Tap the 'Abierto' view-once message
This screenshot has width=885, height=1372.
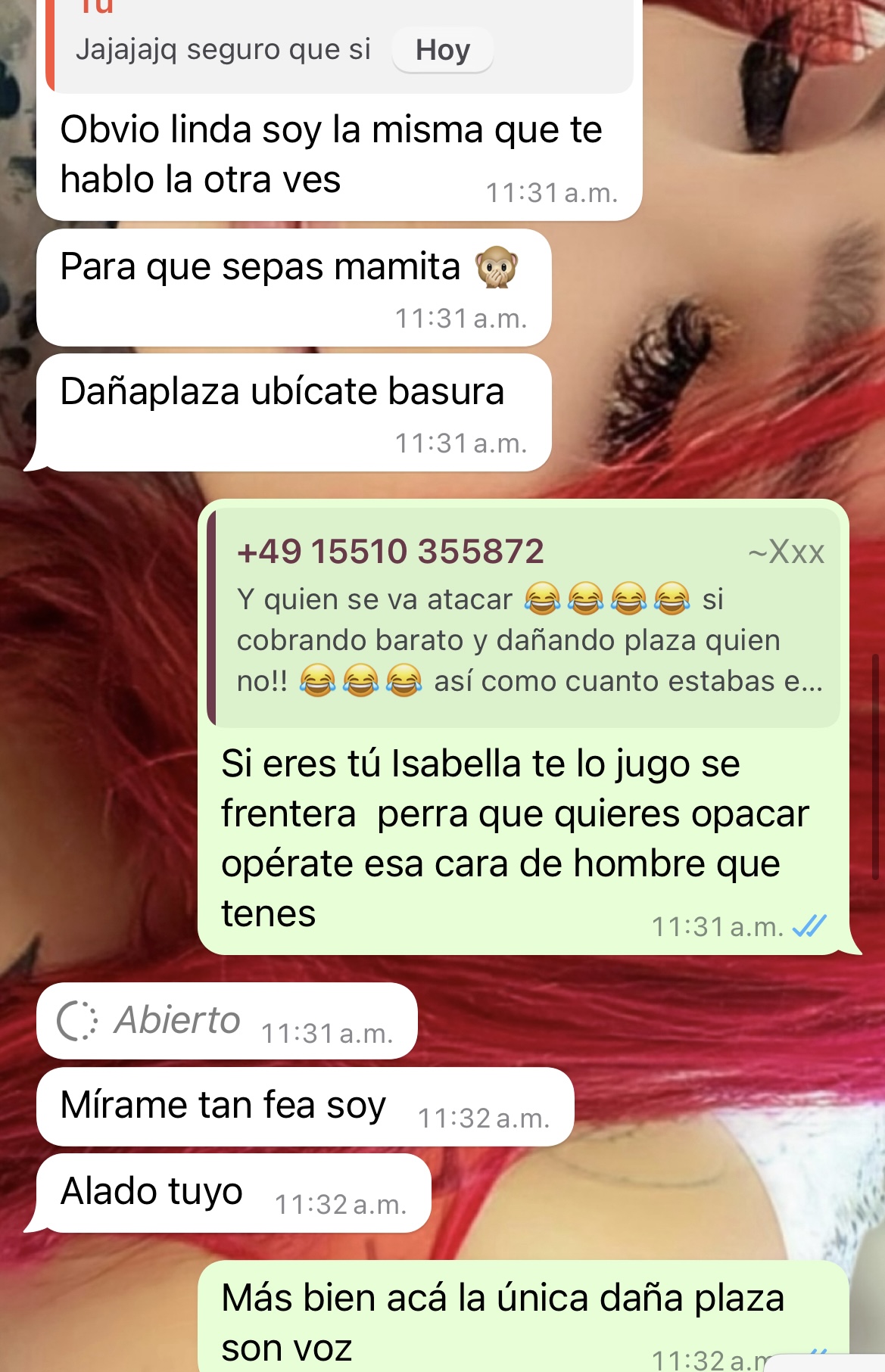(x=176, y=1020)
